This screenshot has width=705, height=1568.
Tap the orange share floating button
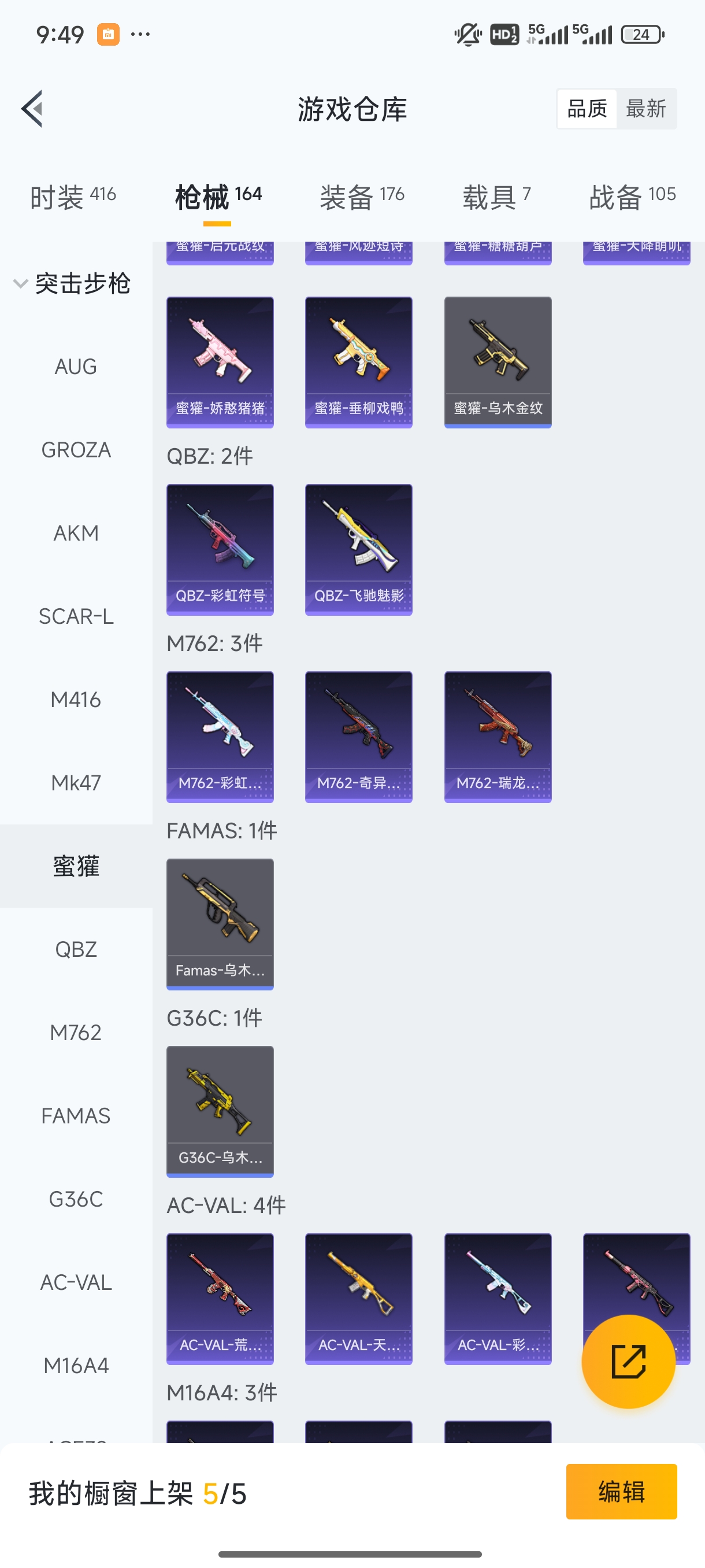coord(628,1362)
